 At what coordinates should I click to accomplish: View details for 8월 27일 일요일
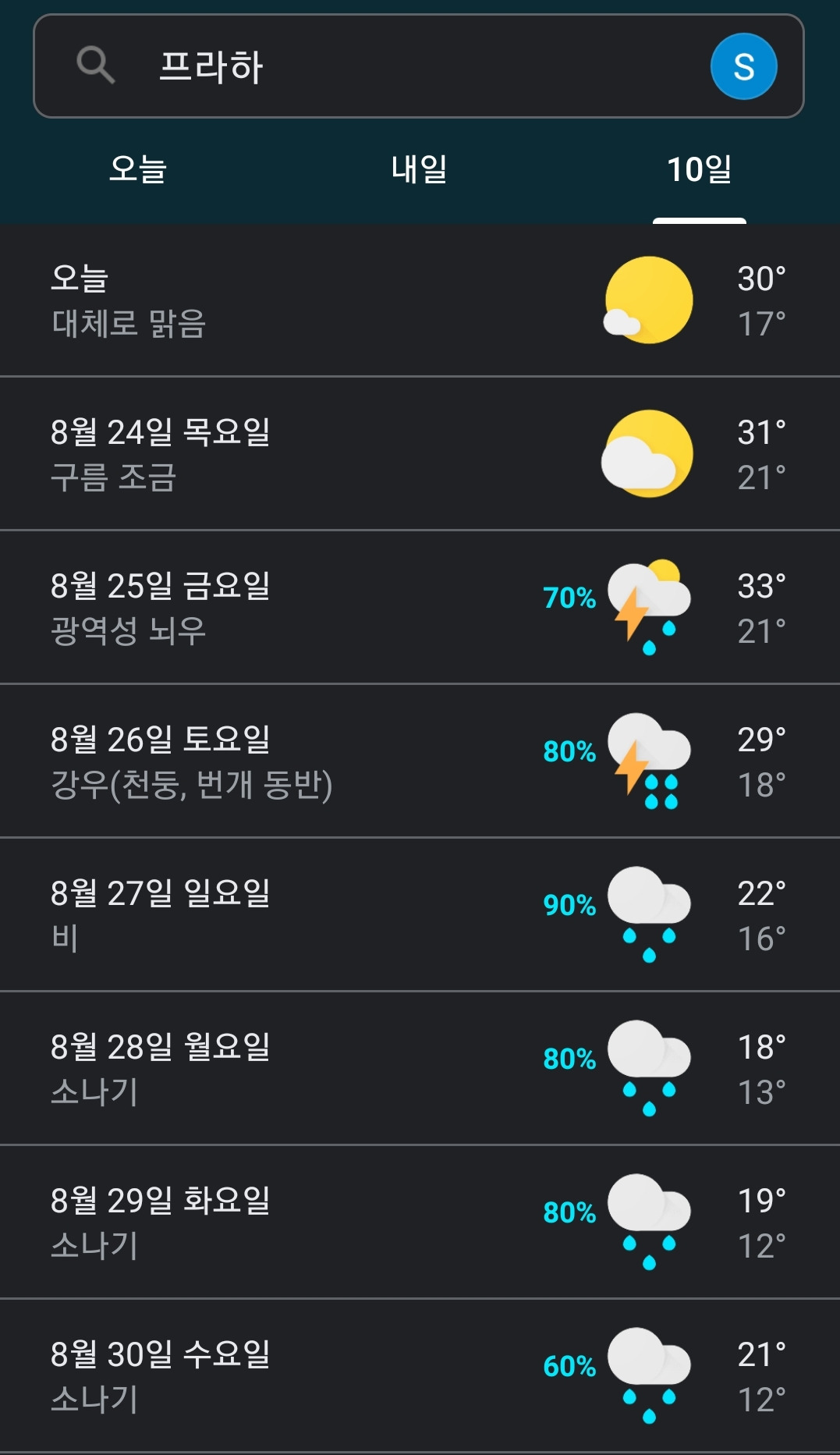(x=420, y=914)
